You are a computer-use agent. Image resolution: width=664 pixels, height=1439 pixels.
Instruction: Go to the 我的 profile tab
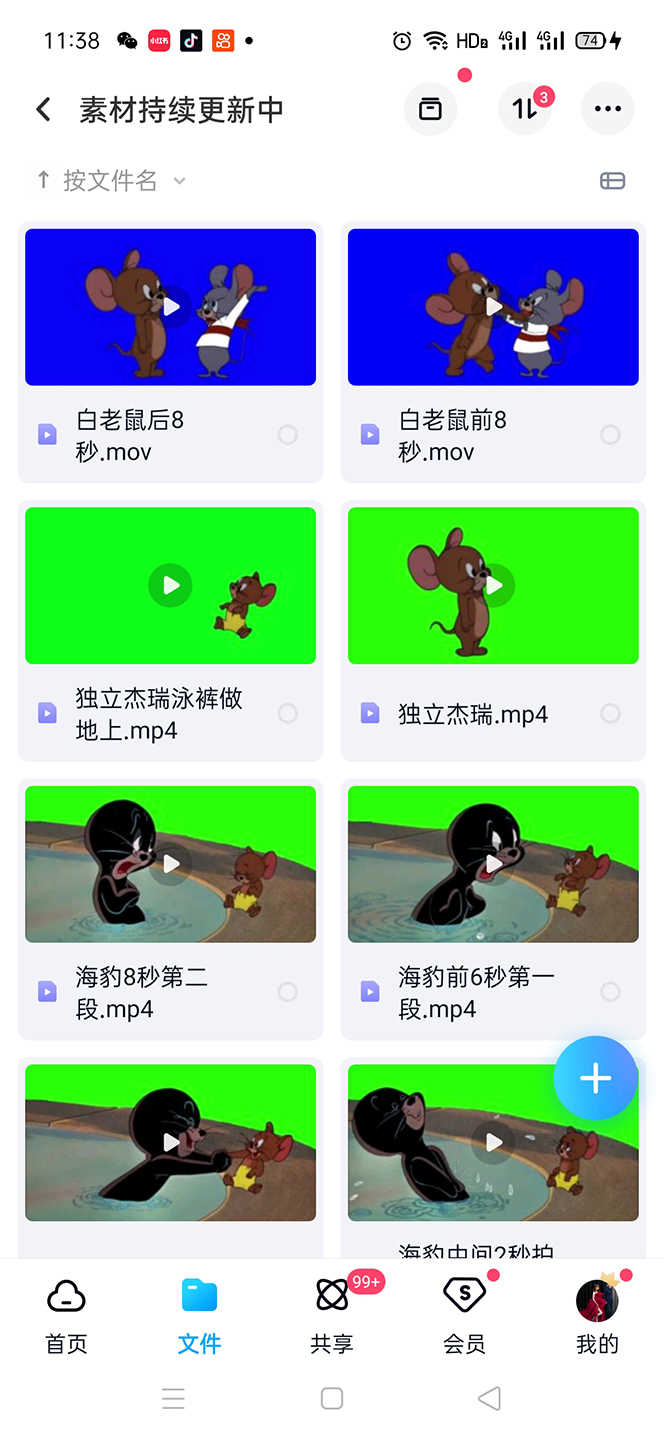597,1315
